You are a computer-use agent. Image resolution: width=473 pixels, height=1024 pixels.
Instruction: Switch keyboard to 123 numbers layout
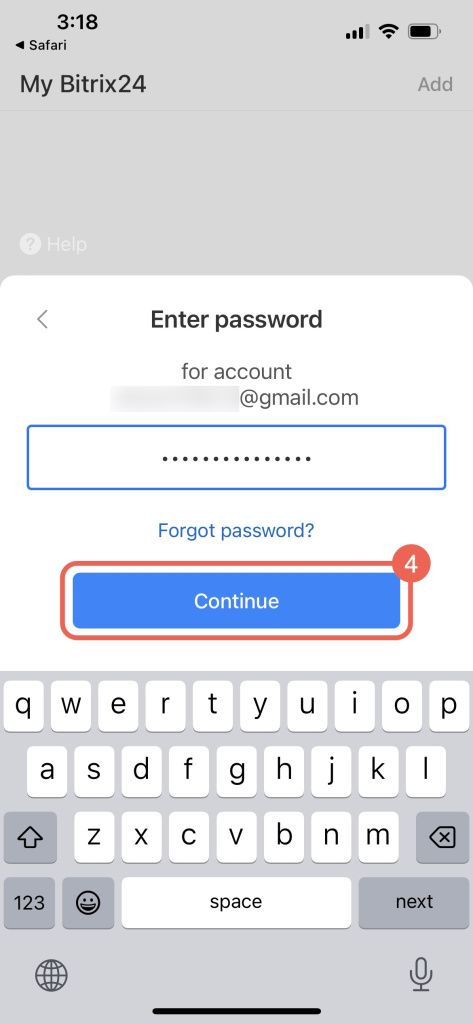29,903
